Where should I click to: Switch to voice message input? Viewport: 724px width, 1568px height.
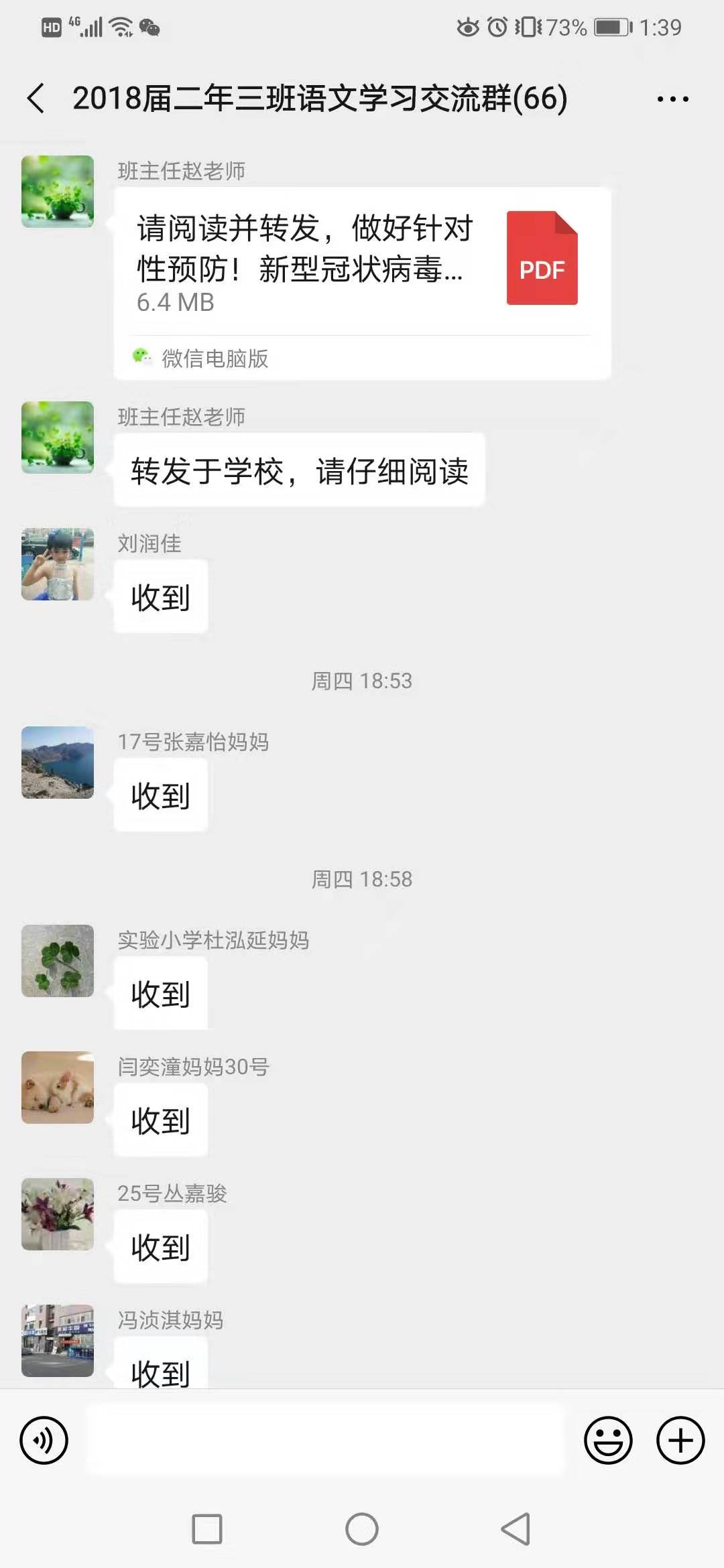point(44,1440)
